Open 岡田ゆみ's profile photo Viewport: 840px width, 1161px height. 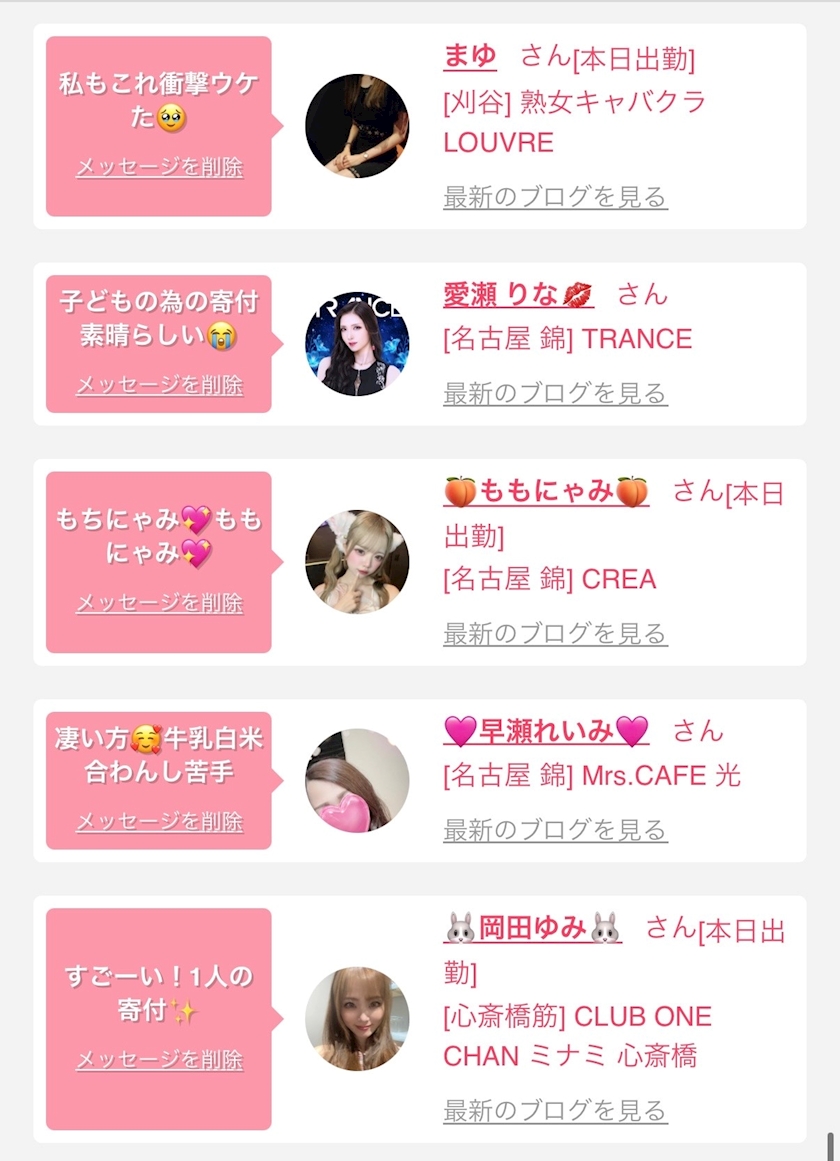[357, 1019]
